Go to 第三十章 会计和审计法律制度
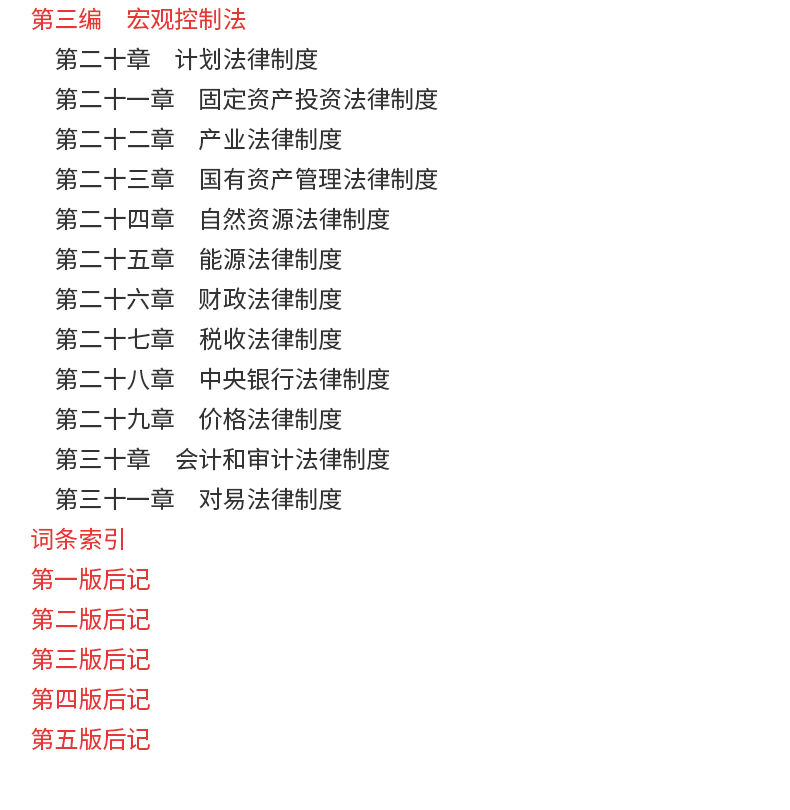The width and height of the screenshot is (790, 810). (x=222, y=460)
